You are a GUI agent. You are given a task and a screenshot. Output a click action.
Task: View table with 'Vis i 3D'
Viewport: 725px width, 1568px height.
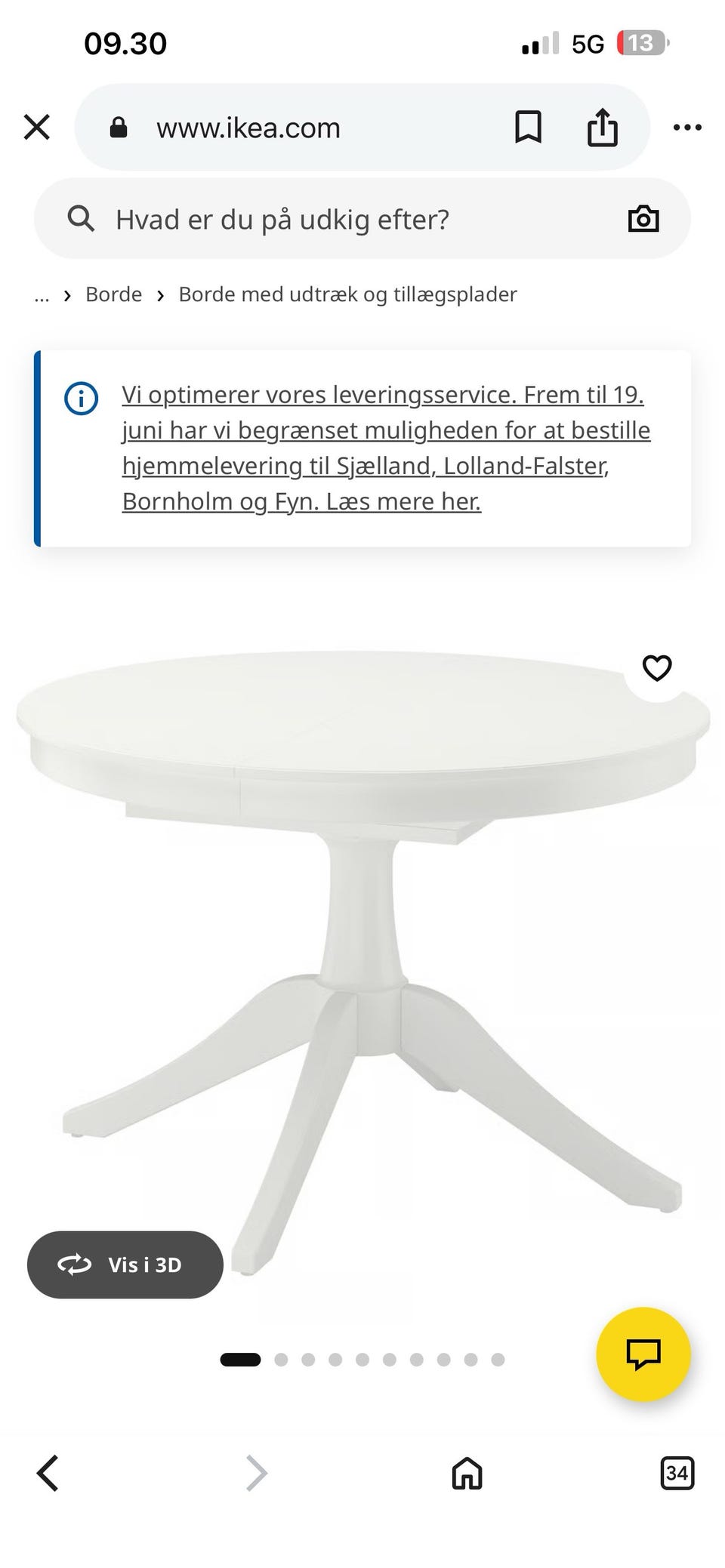tap(125, 1265)
